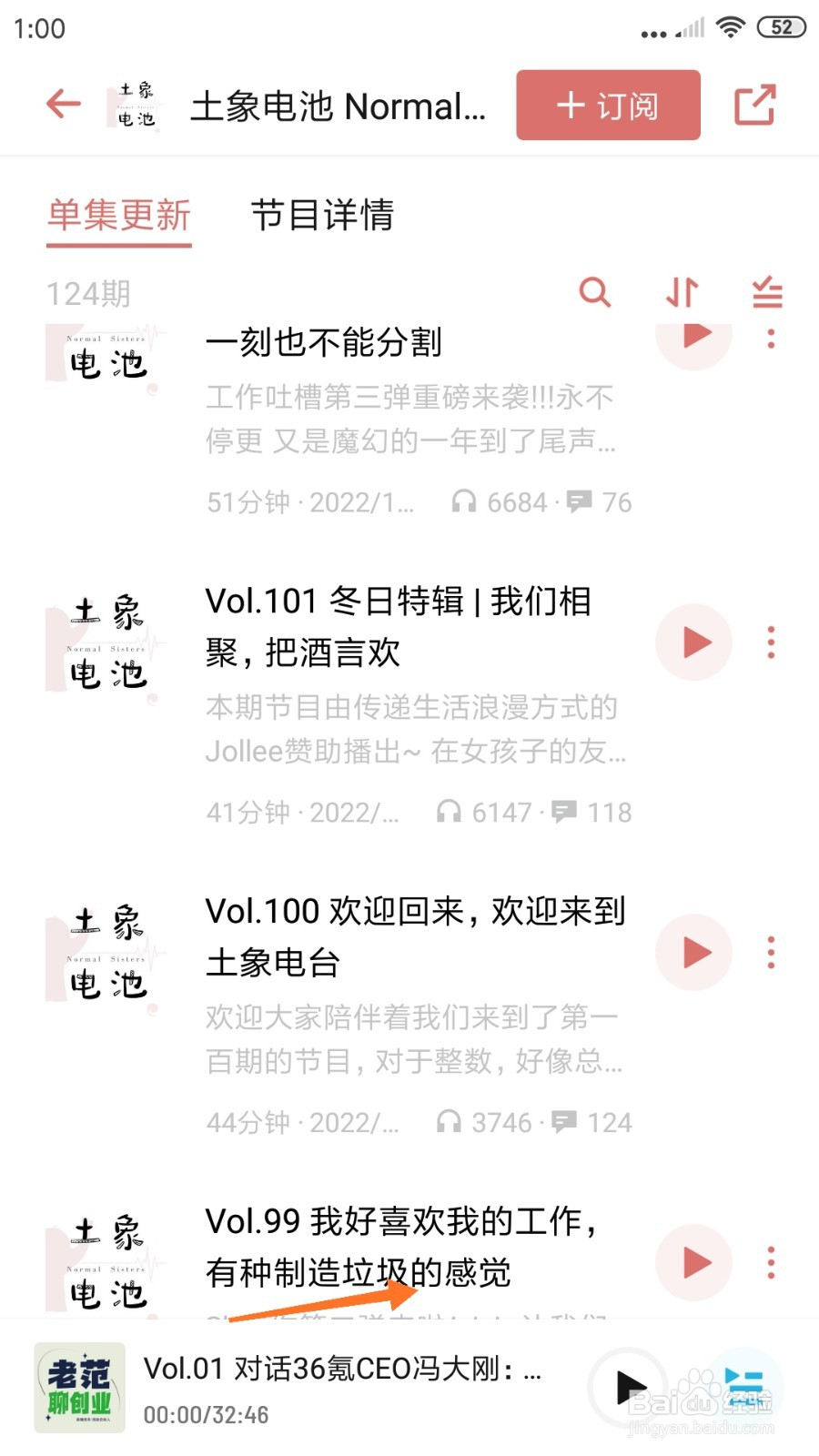Open the three-dot menu for Vol.101
This screenshot has width=819, height=1456.
point(770,642)
